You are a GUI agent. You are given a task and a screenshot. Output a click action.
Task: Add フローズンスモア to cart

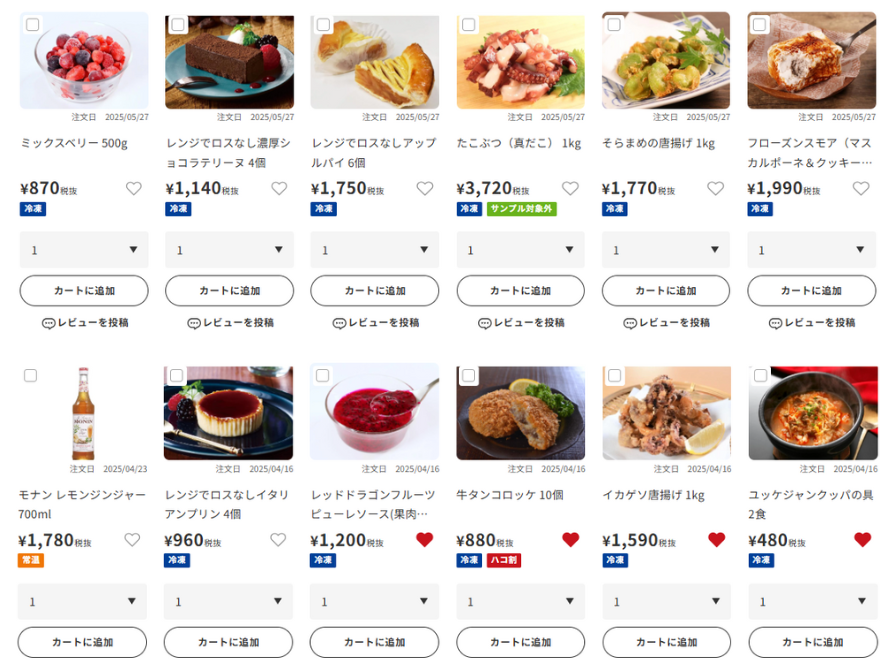pyautogui.click(x=811, y=291)
